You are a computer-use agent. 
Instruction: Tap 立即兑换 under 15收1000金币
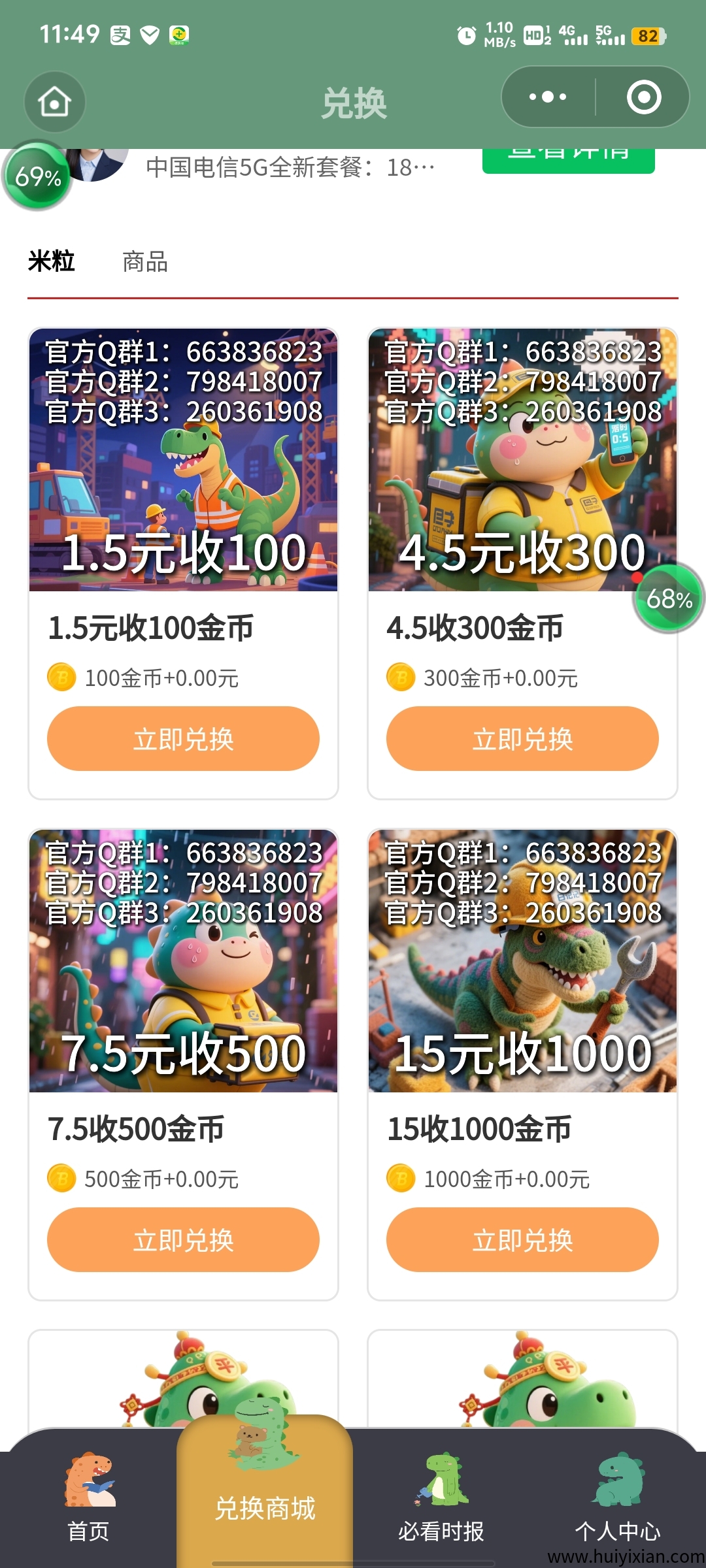(x=522, y=1239)
